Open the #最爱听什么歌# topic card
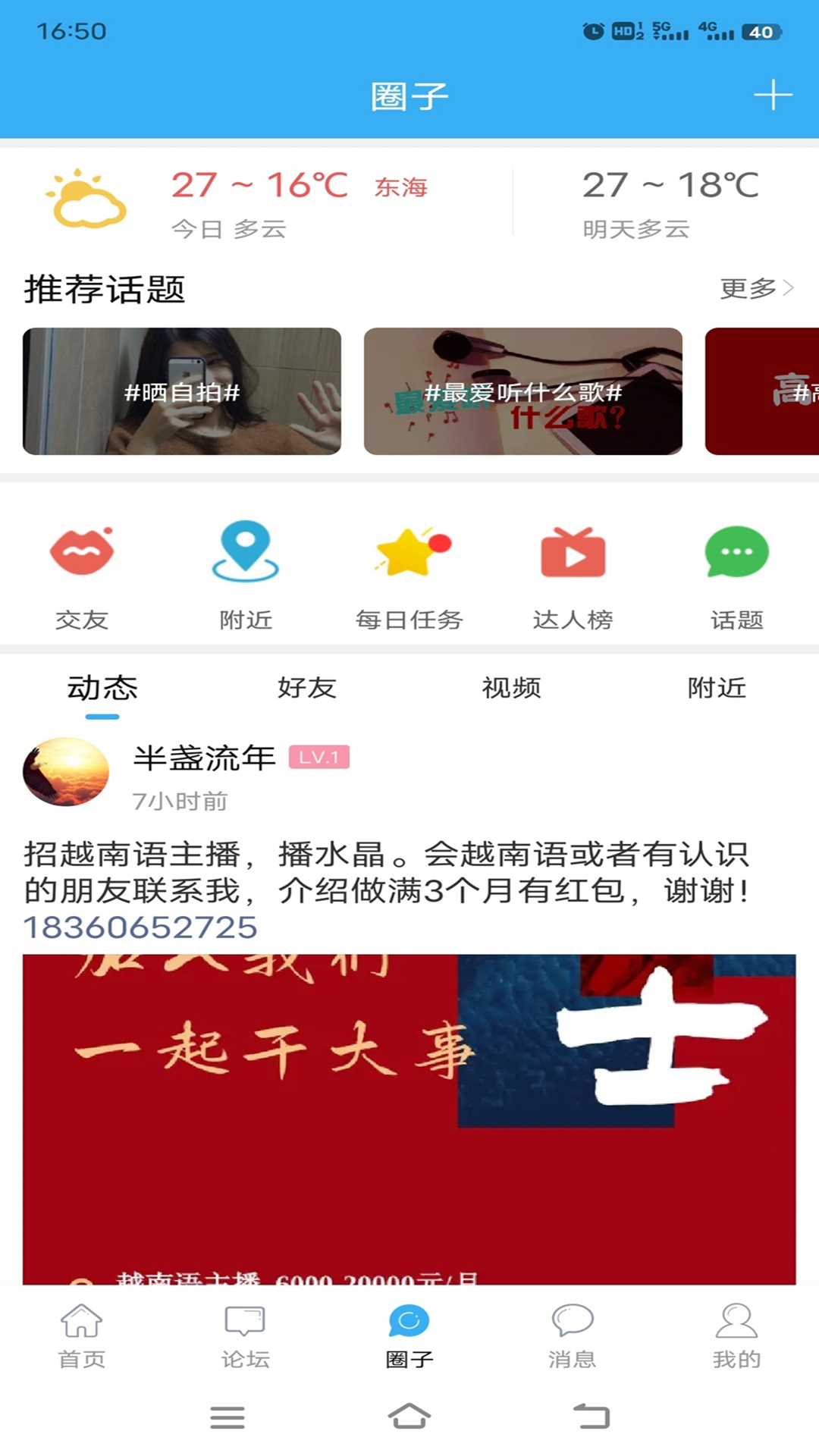Screen dimensions: 819x1456 coord(524,392)
